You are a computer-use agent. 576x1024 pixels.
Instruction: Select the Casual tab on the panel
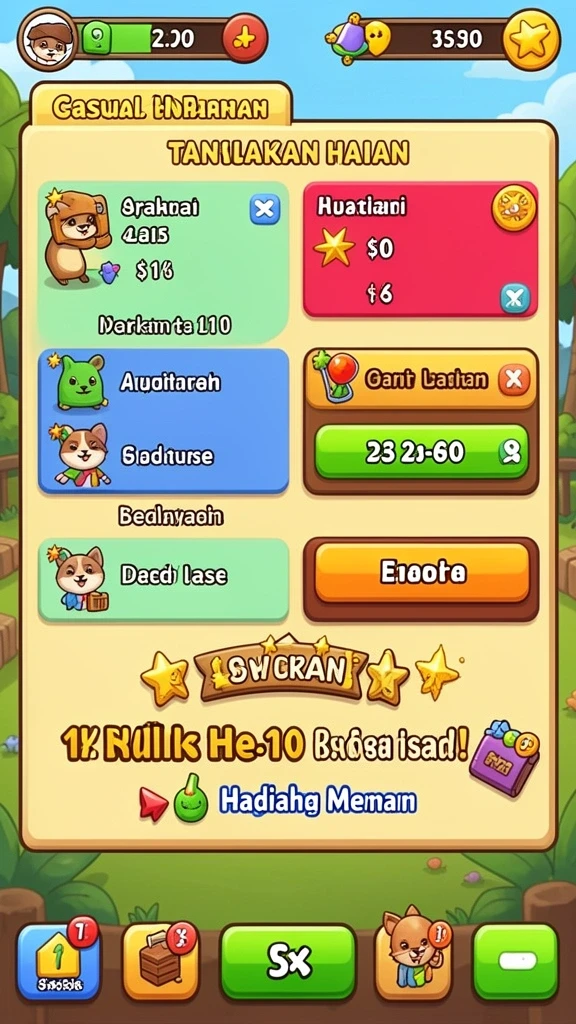(x=161, y=106)
